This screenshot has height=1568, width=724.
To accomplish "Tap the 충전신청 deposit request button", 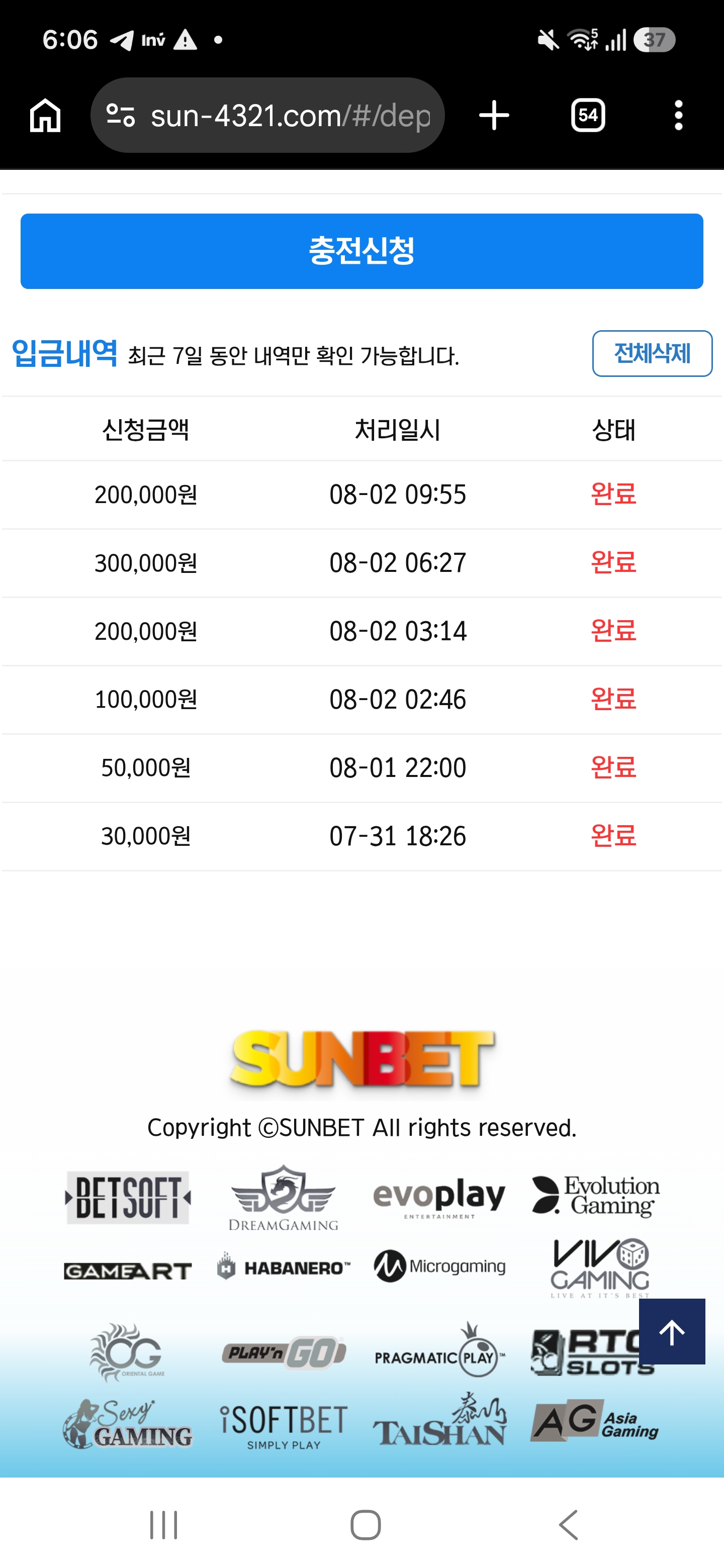I will pyautogui.click(x=361, y=251).
